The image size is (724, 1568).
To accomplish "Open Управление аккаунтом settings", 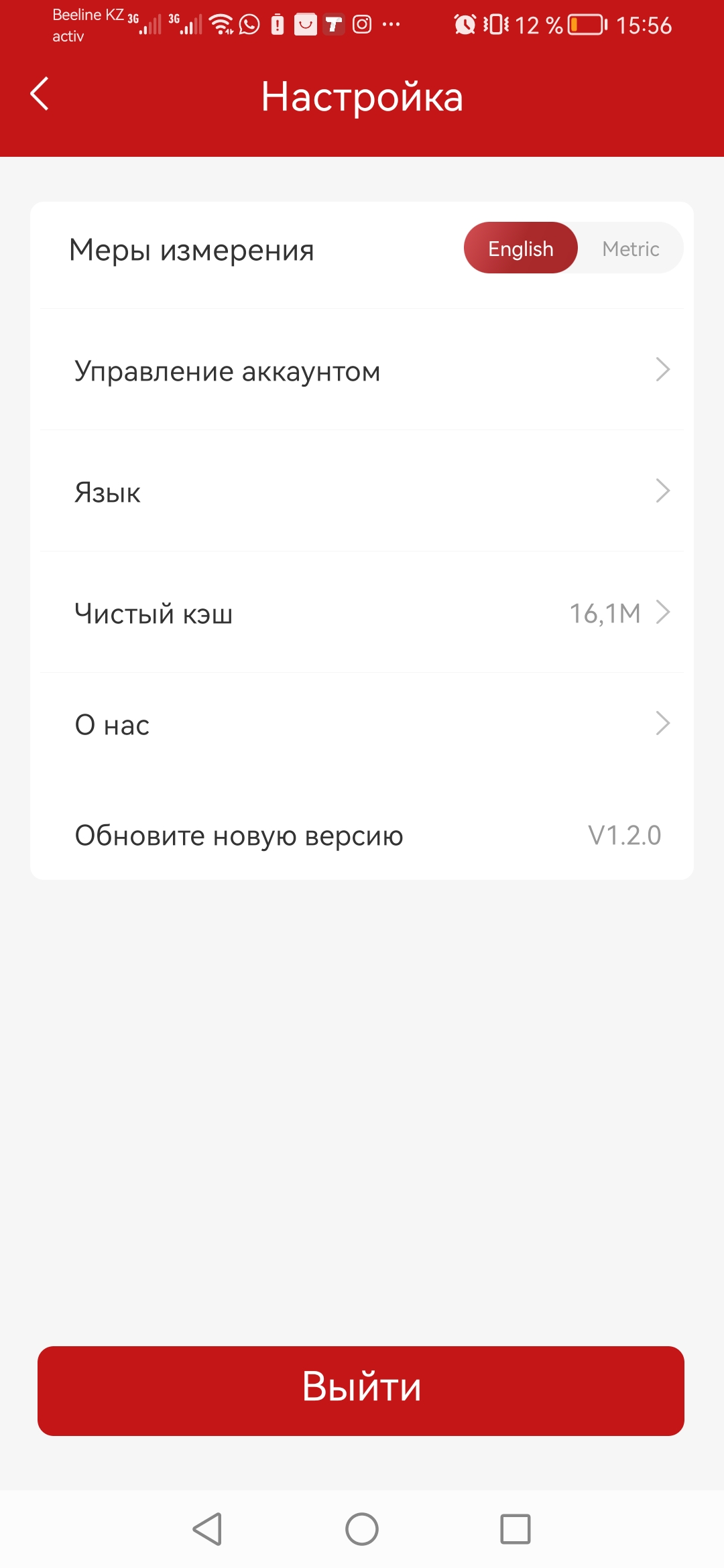I will (x=362, y=371).
